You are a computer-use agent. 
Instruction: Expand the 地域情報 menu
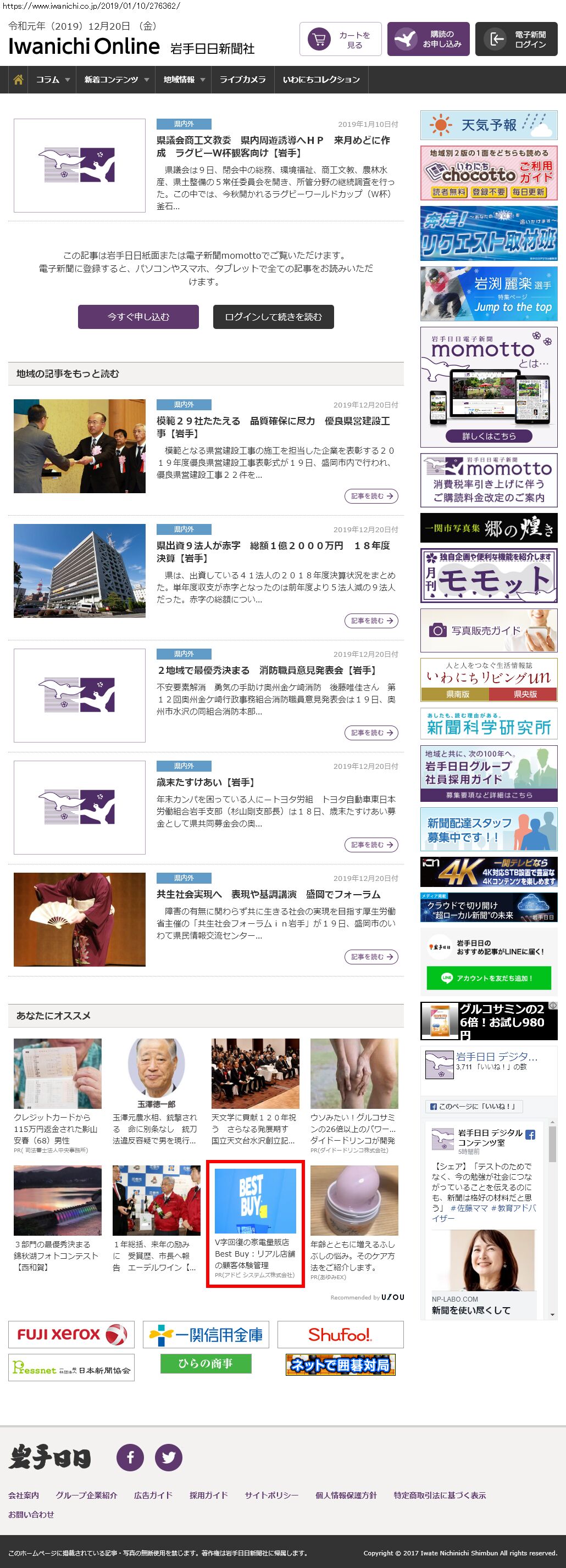(184, 80)
